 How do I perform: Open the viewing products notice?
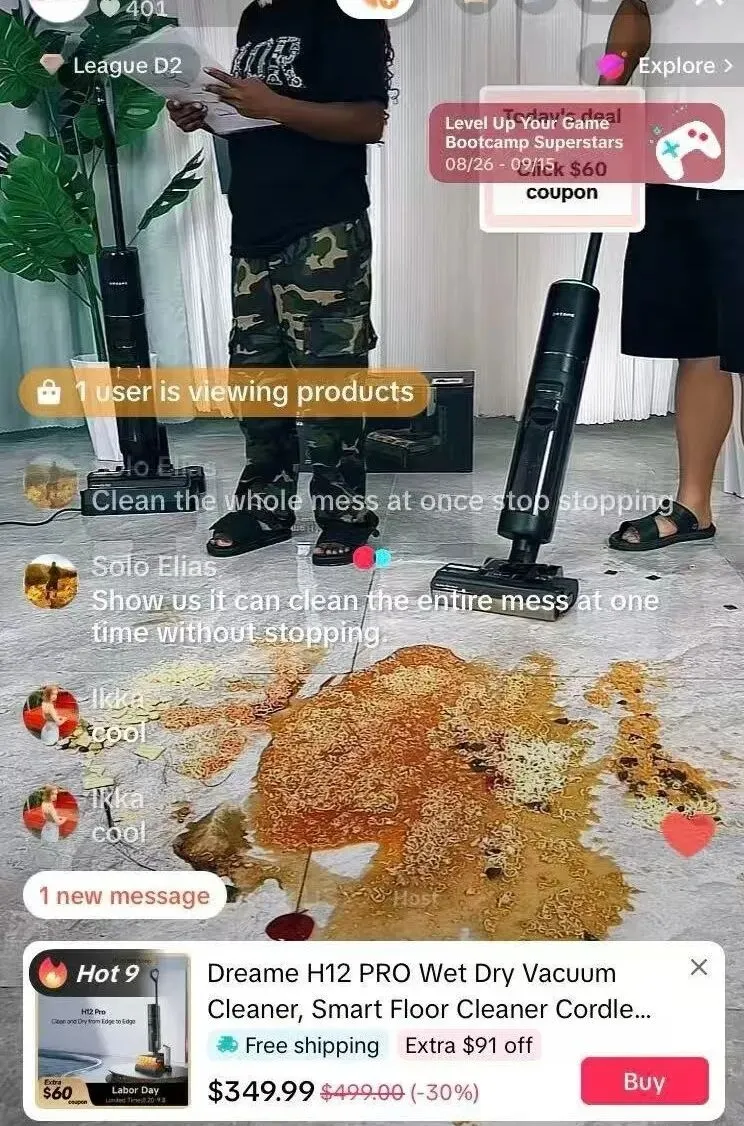(225, 392)
